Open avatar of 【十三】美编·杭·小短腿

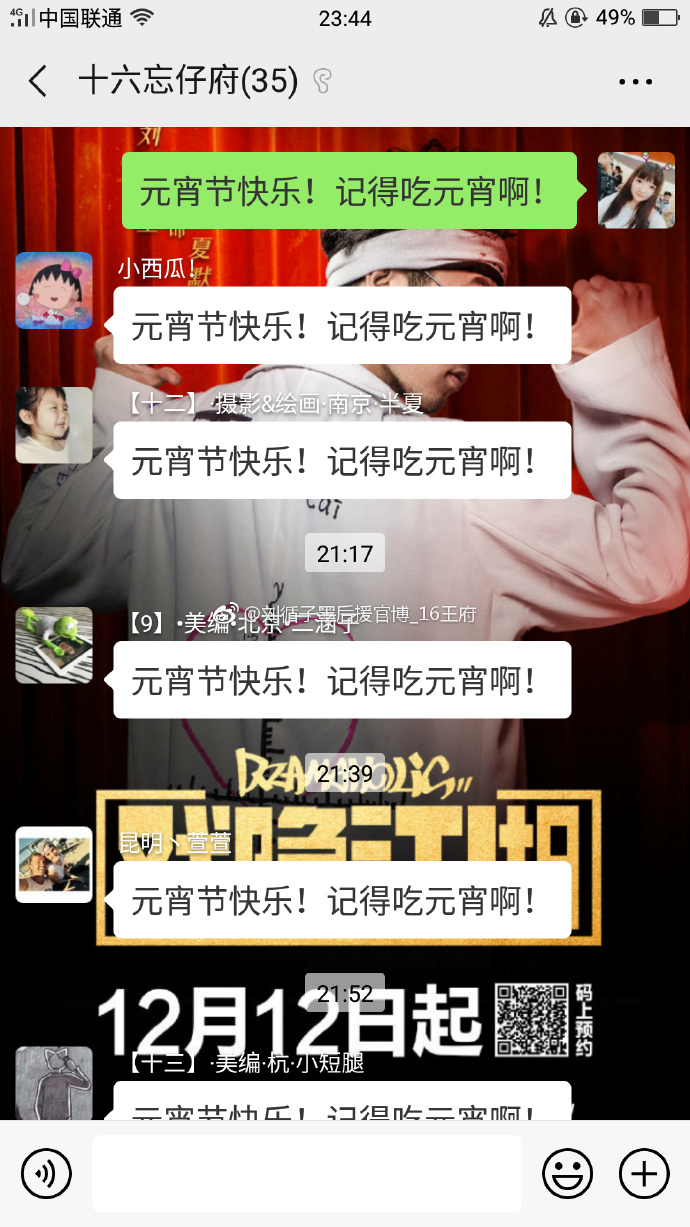click(x=54, y=1082)
